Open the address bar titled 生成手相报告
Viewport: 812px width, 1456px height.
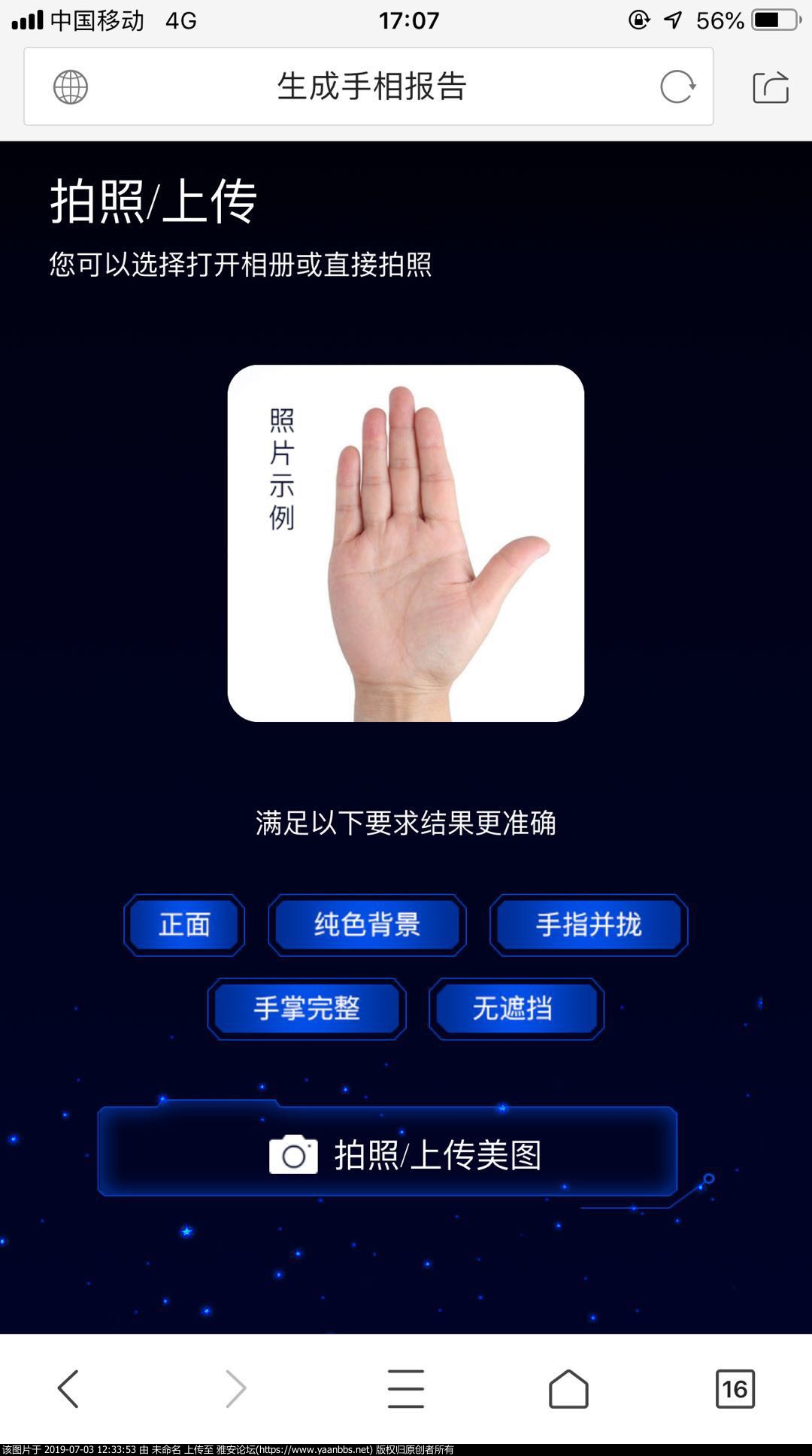pyautogui.click(x=371, y=87)
